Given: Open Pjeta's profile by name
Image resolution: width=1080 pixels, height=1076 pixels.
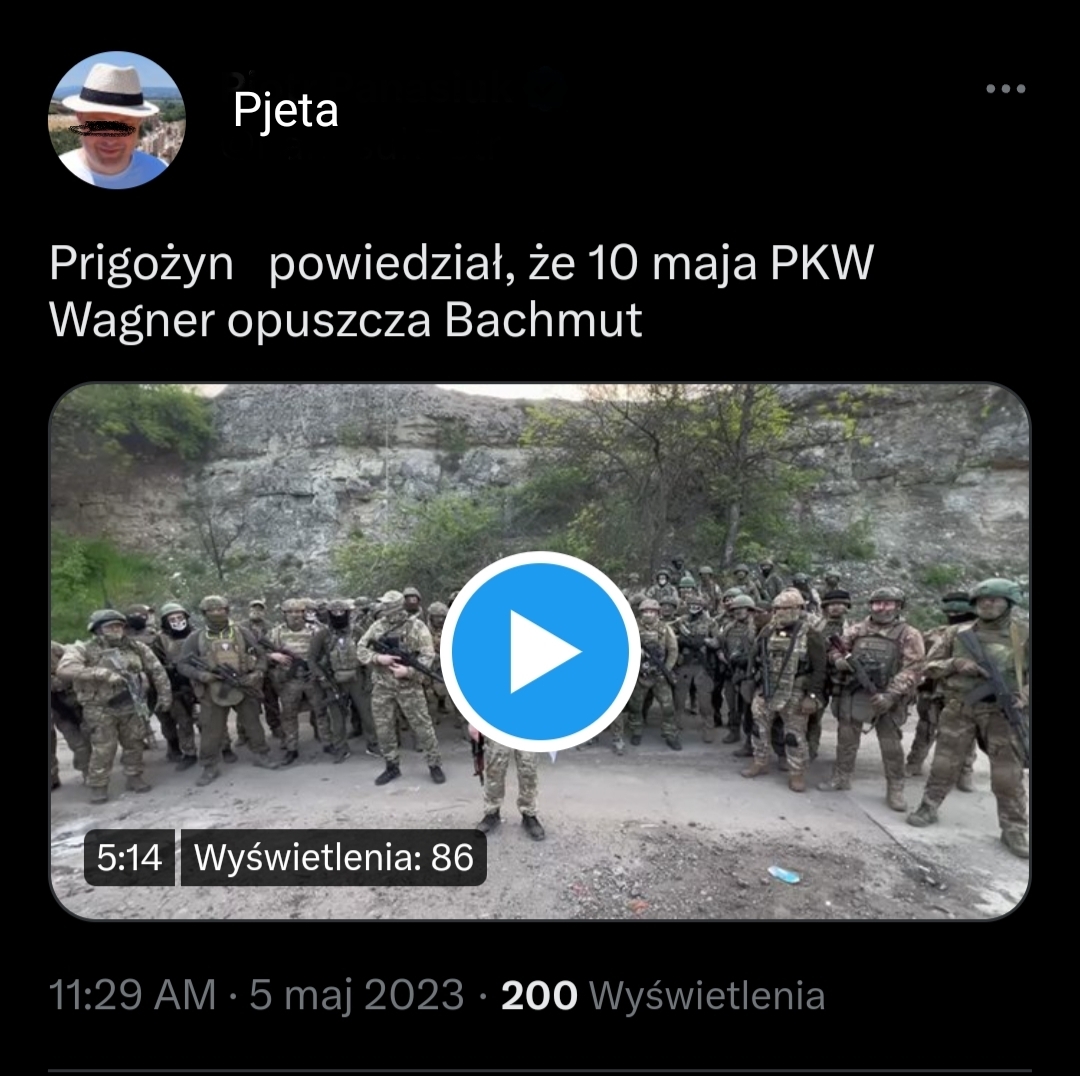Looking at the screenshot, I should pyautogui.click(x=286, y=110).
